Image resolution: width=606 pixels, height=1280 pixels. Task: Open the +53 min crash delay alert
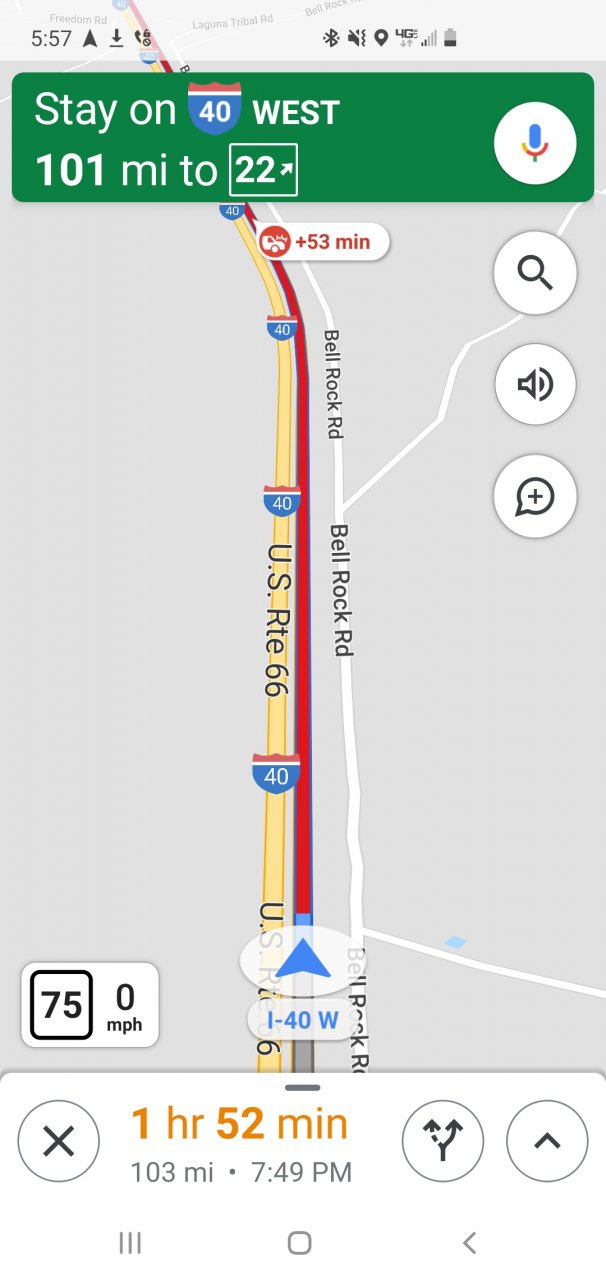coord(322,242)
